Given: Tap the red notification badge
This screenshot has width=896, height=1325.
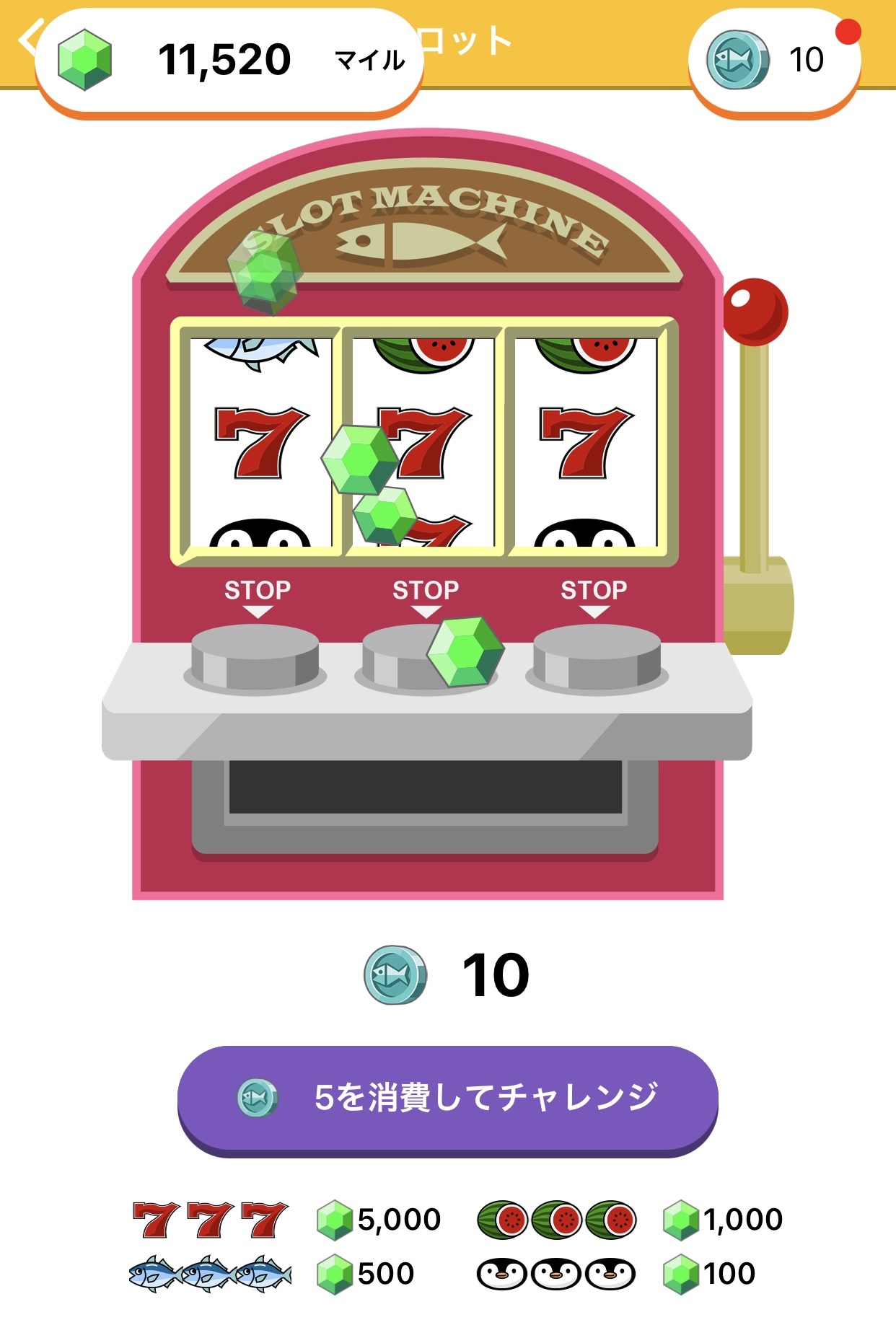Looking at the screenshot, I should point(849,30).
